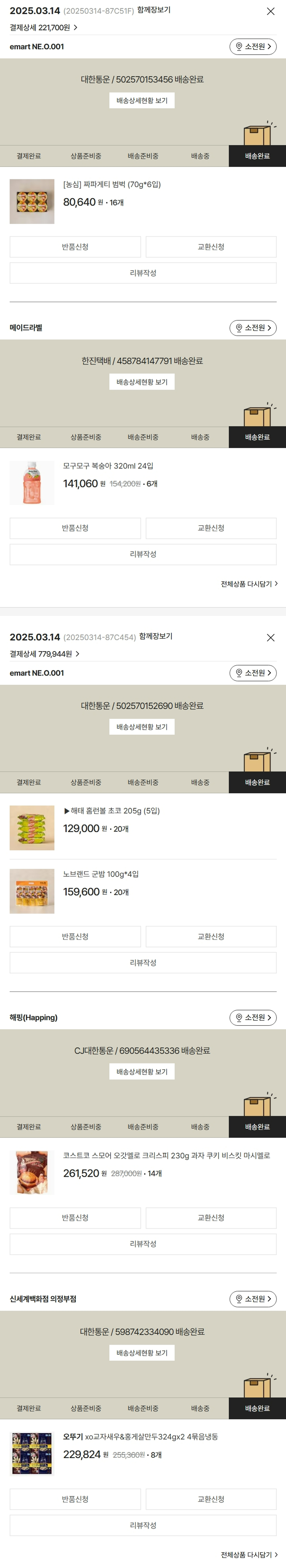Screen dimensions: 286x1568
Task: Open 해태 홈런볼 초코 product
Action: click(x=112, y=811)
